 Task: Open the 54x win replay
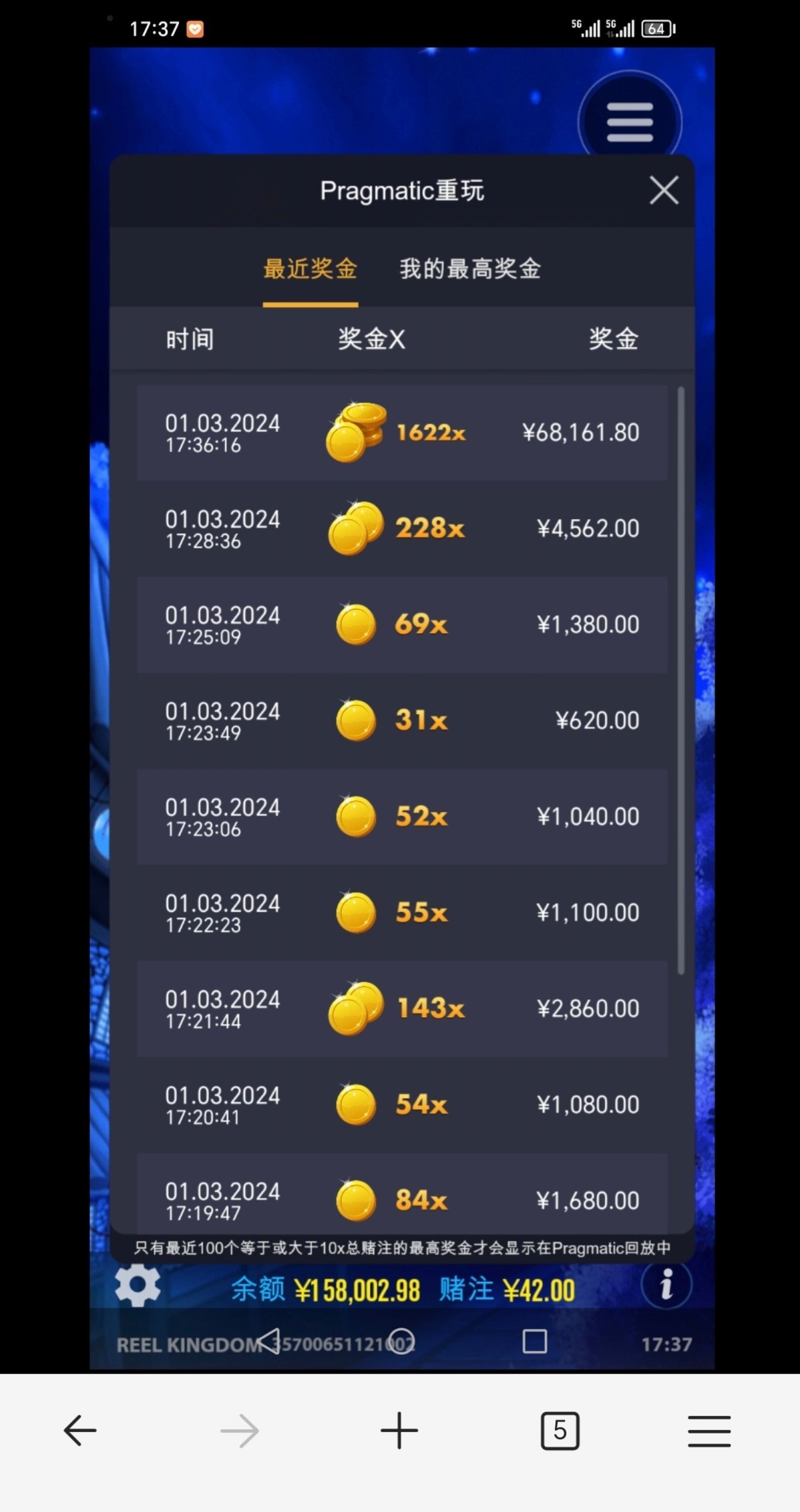[401, 1104]
